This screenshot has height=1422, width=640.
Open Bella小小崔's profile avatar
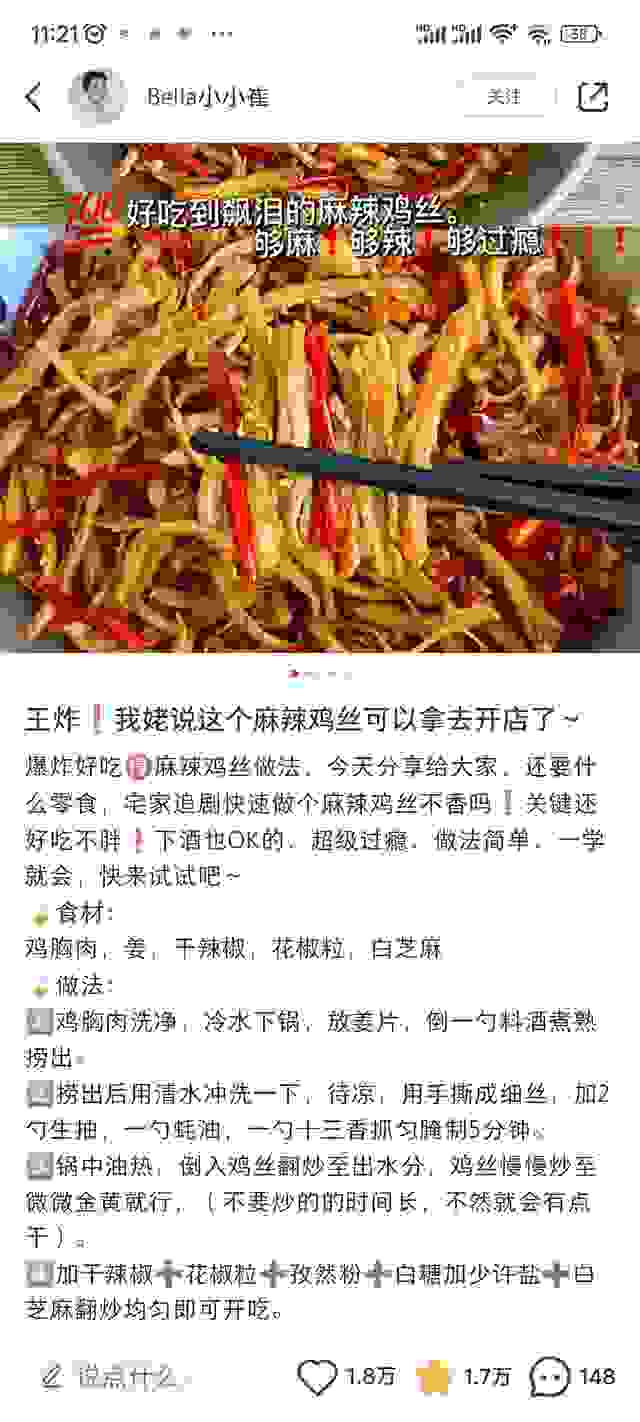coord(97,97)
